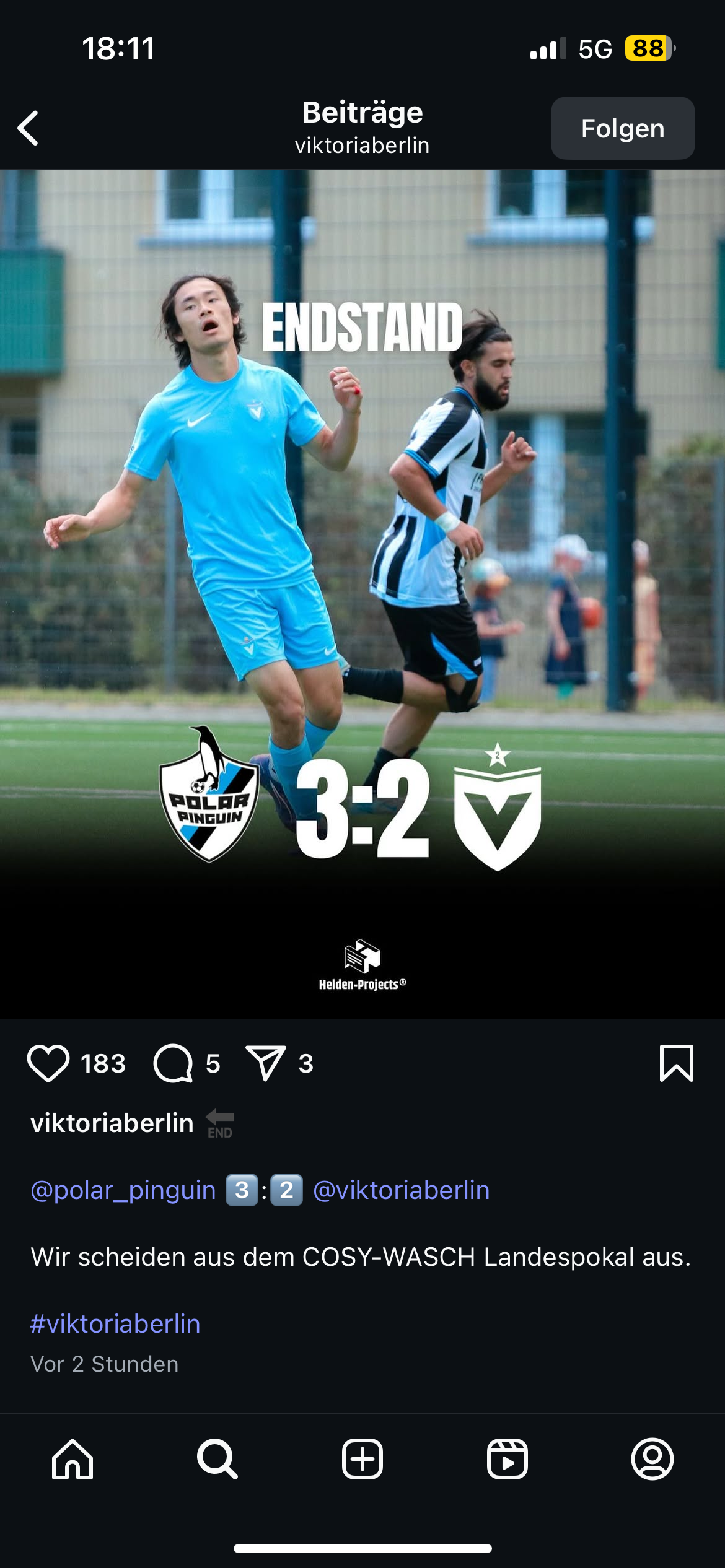The width and height of the screenshot is (725, 1568).
Task: Share the post via the paper plane icon
Action: 265,1063
